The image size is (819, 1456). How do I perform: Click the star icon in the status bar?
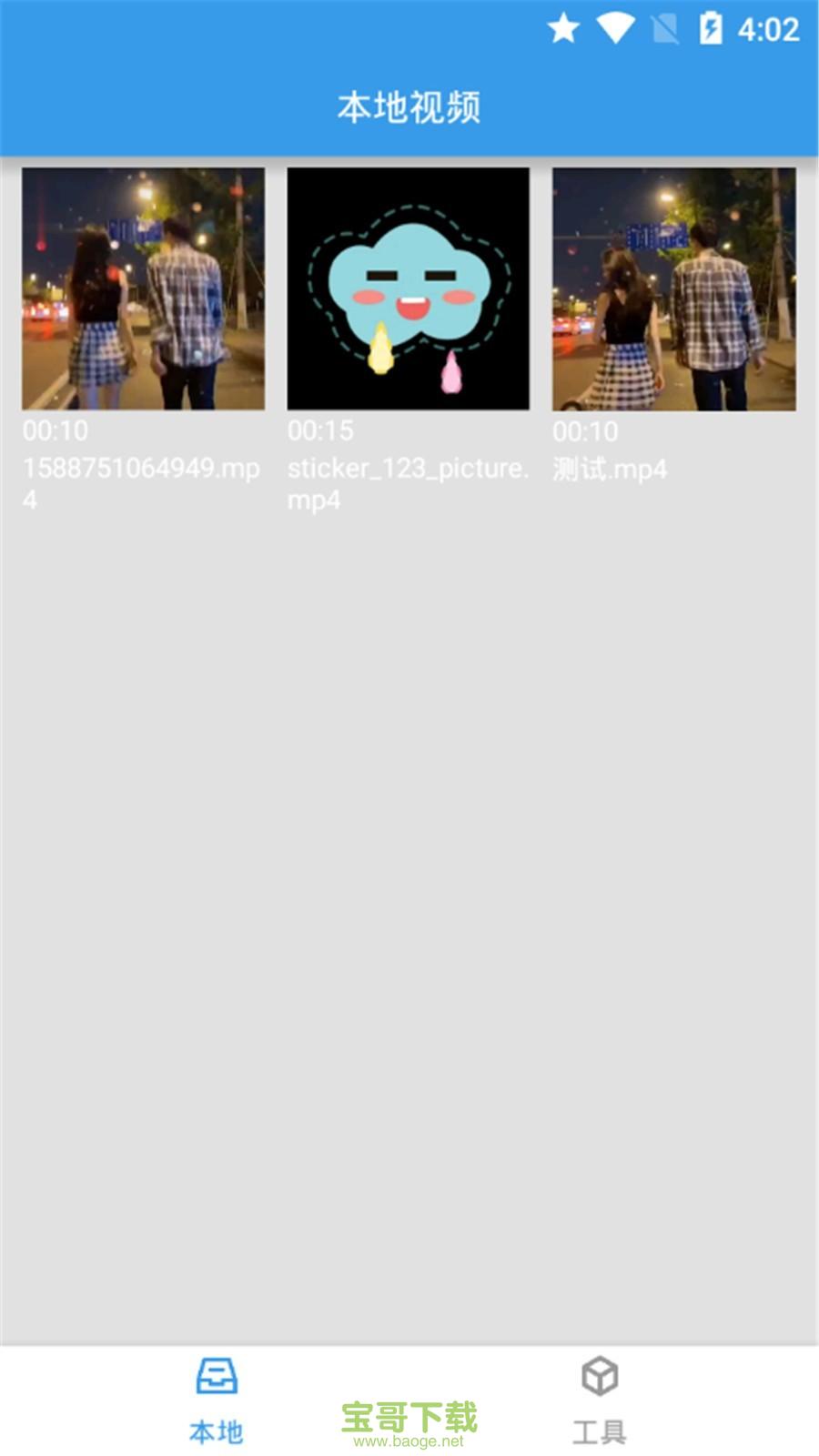(563, 30)
